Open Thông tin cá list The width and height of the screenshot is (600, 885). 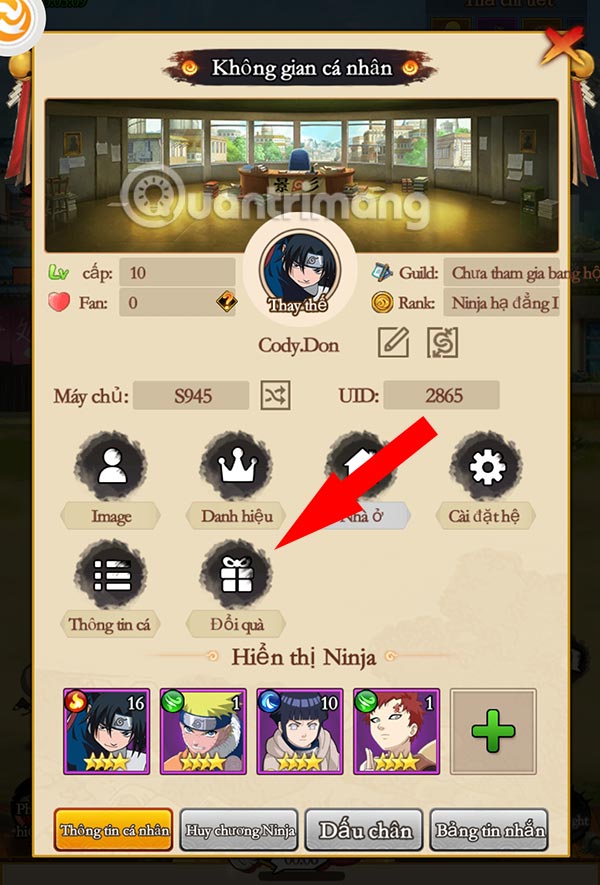click(x=112, y=577)
